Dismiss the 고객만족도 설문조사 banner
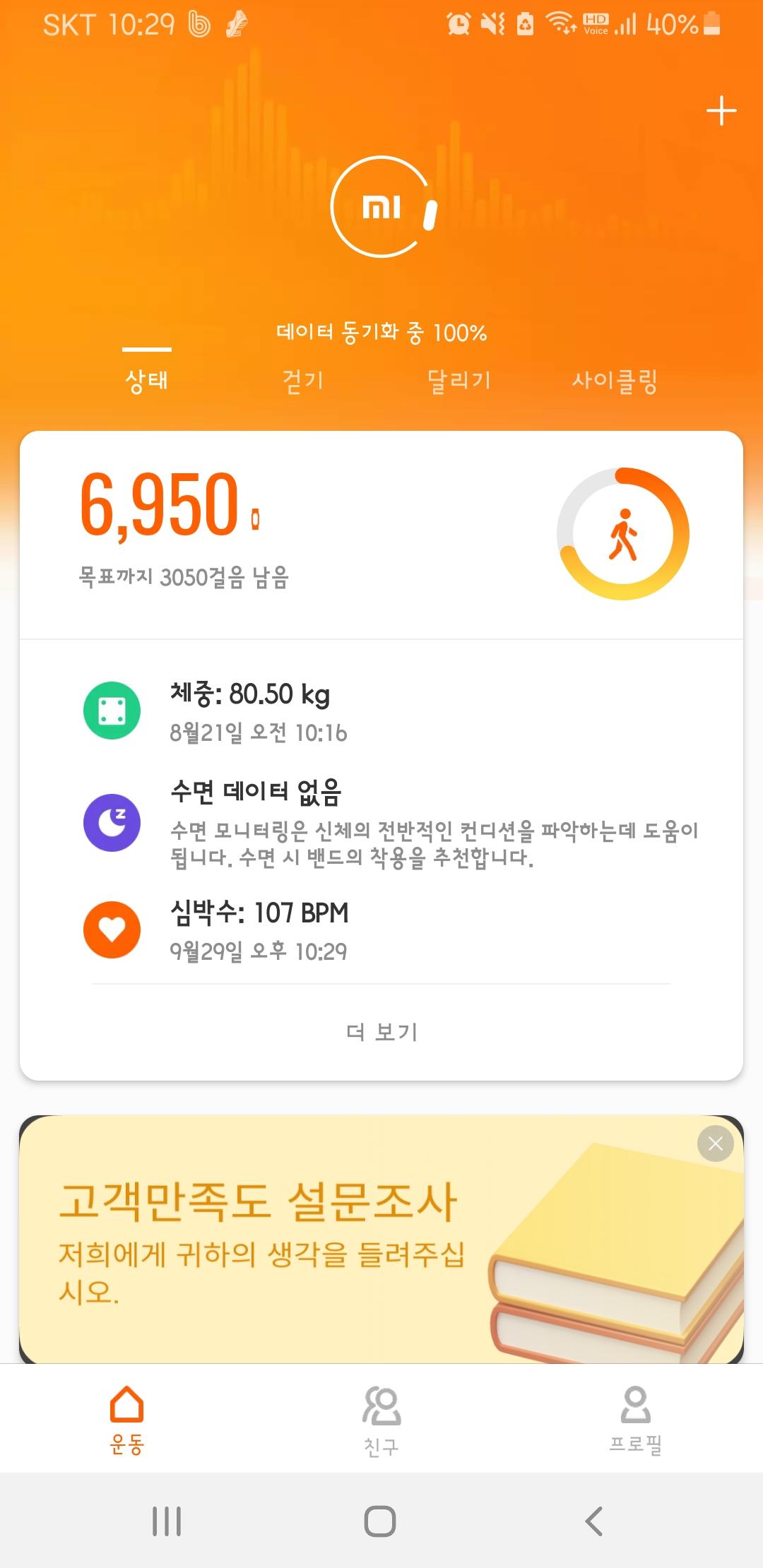 click(x=715, y=1144)
